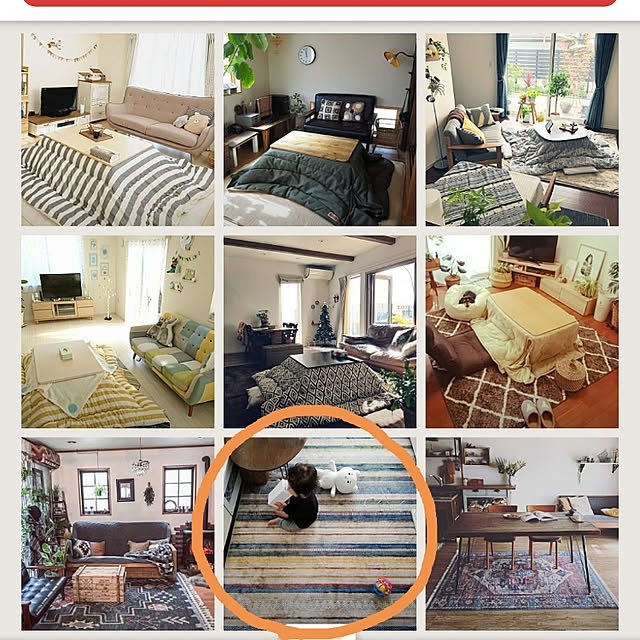Open the photo with Christmas tree and dark ceiling beams
Image resolution: width=640 pixels, height=640 pixels.
click(x=319, y=332)
